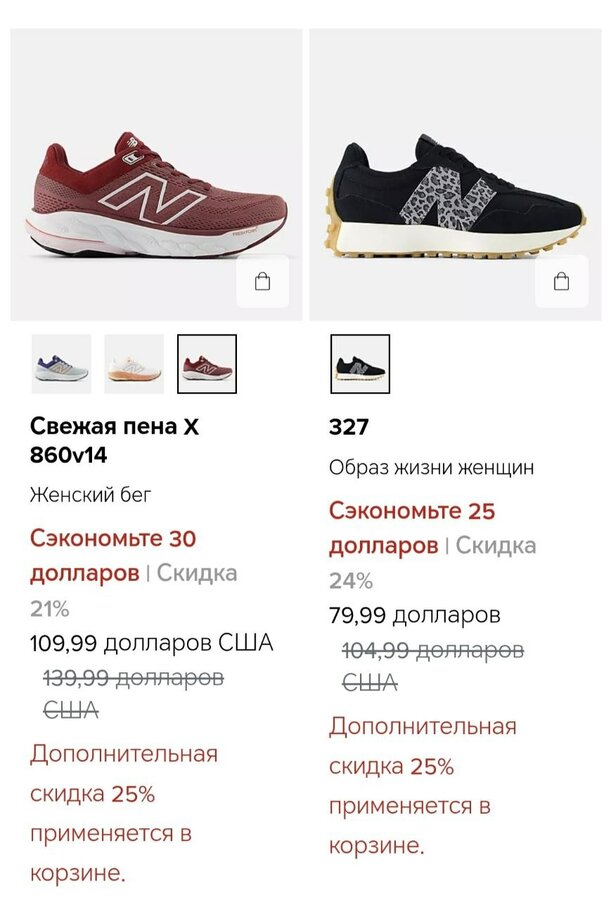The image size is (611, 900).
Task: Select the black 327 color swatch
Action: 360,364
